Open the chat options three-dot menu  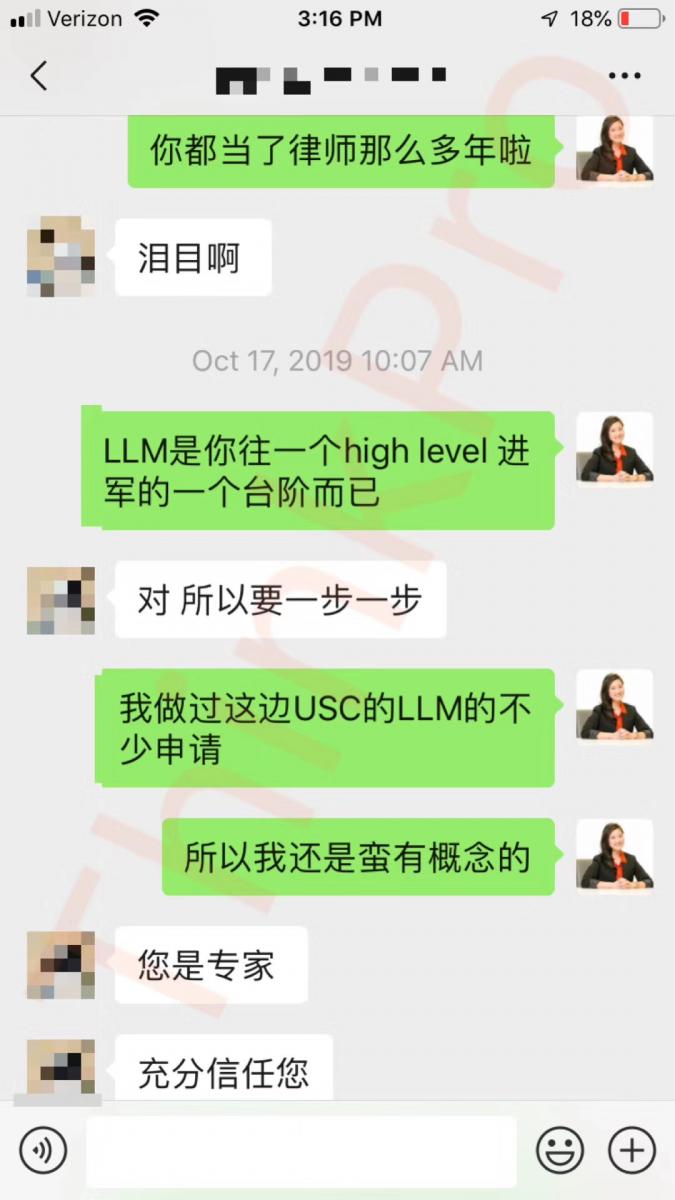[625, 76]
